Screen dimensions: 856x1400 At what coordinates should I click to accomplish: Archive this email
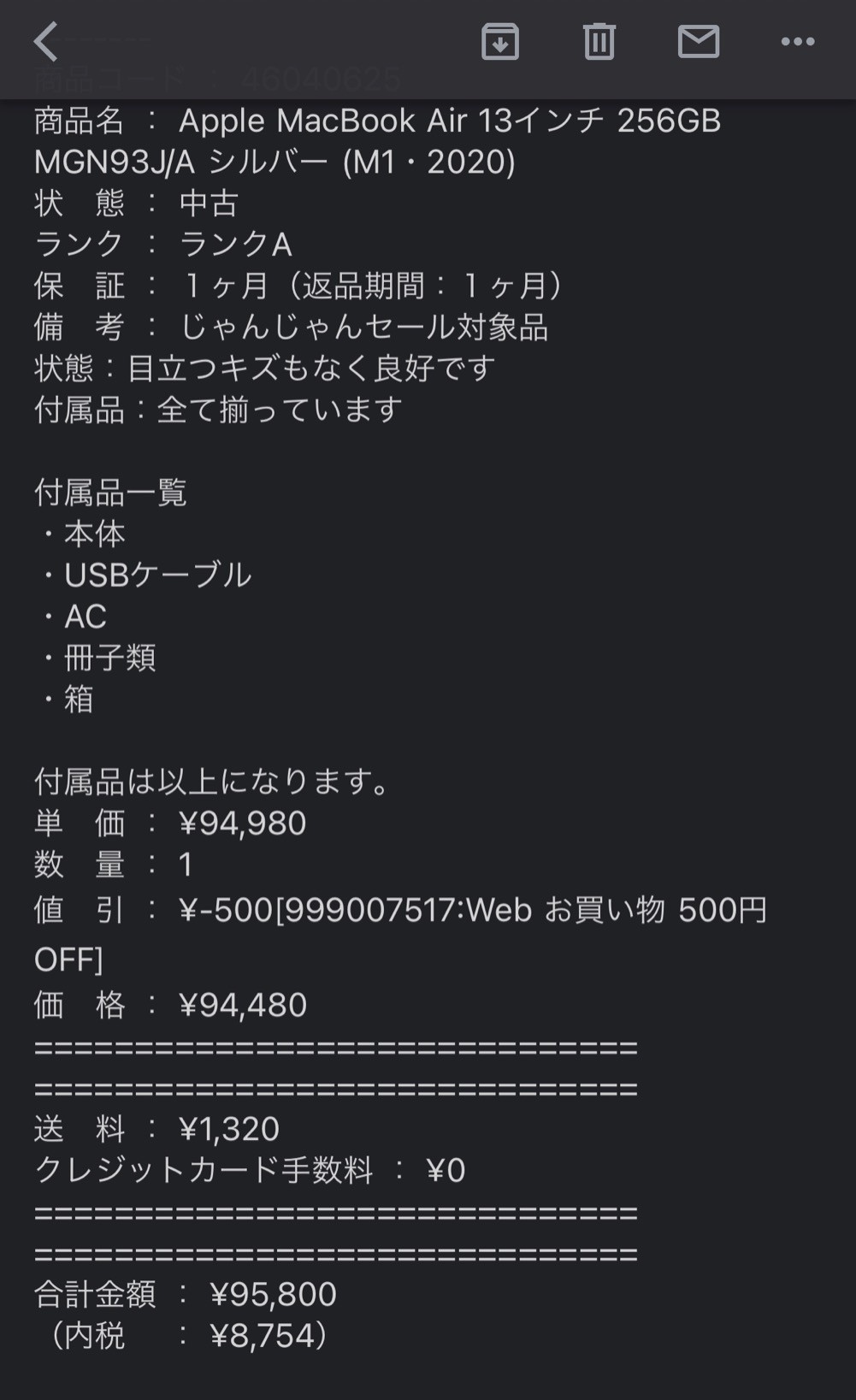[500, 42]
